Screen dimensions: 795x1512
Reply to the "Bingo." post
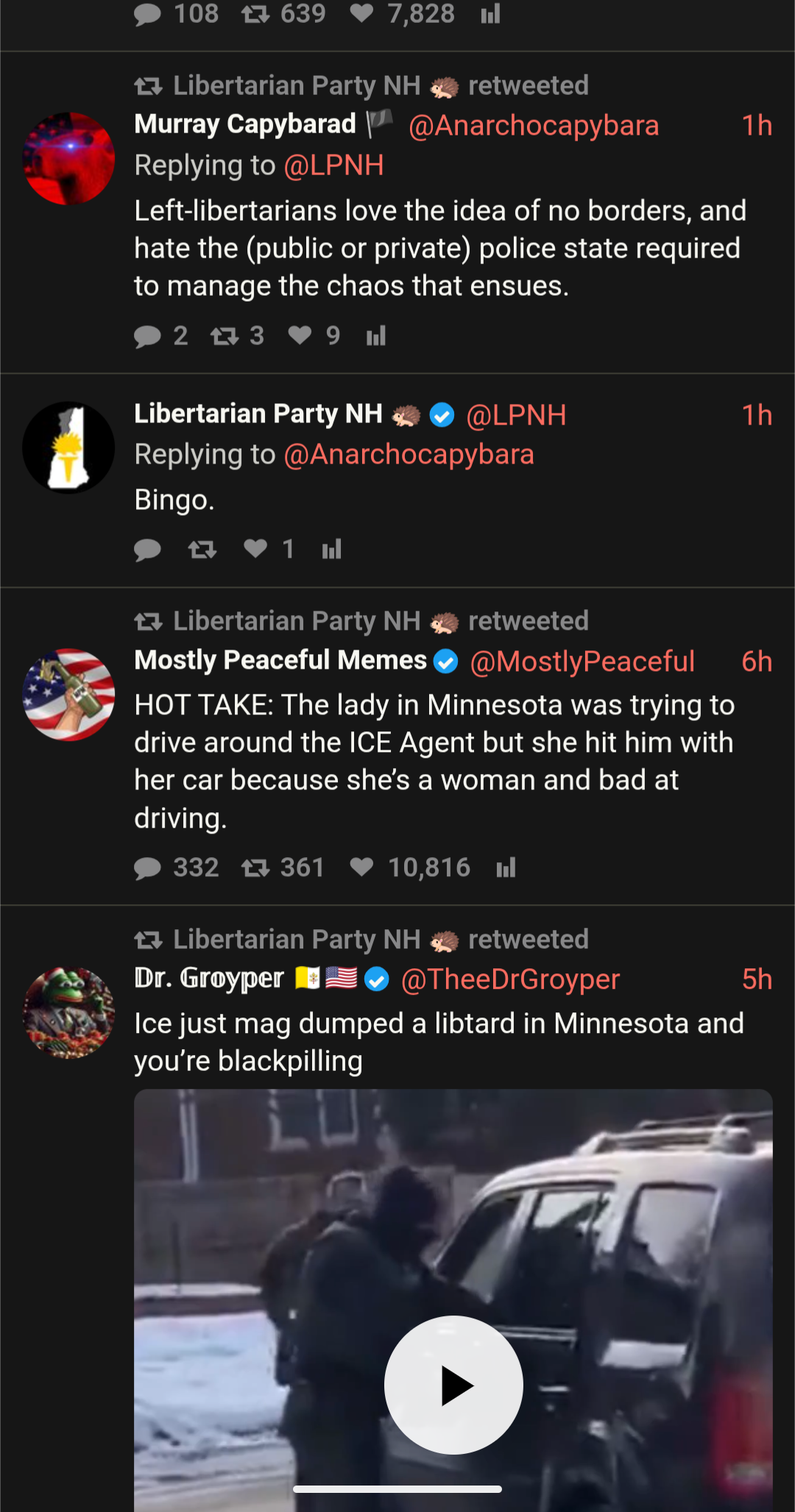point(148,550)
